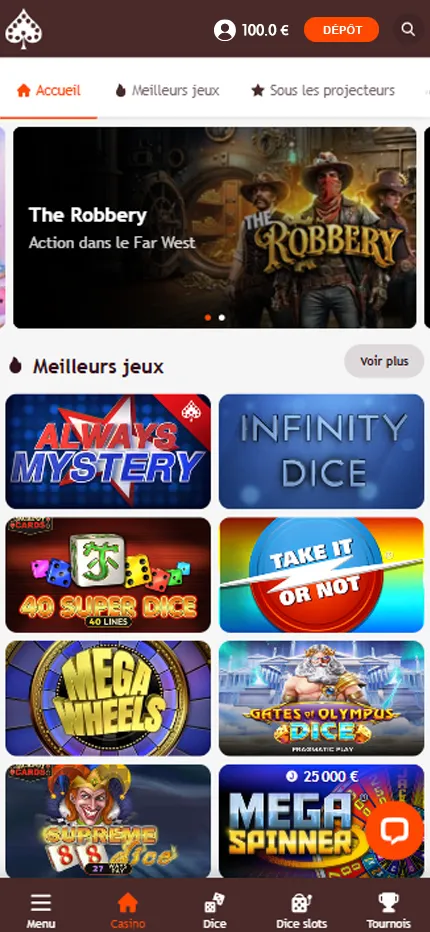Switch to the Meilleurs jeux tab
The width and height of the screenshot is (430, 932).
[167, 90]
